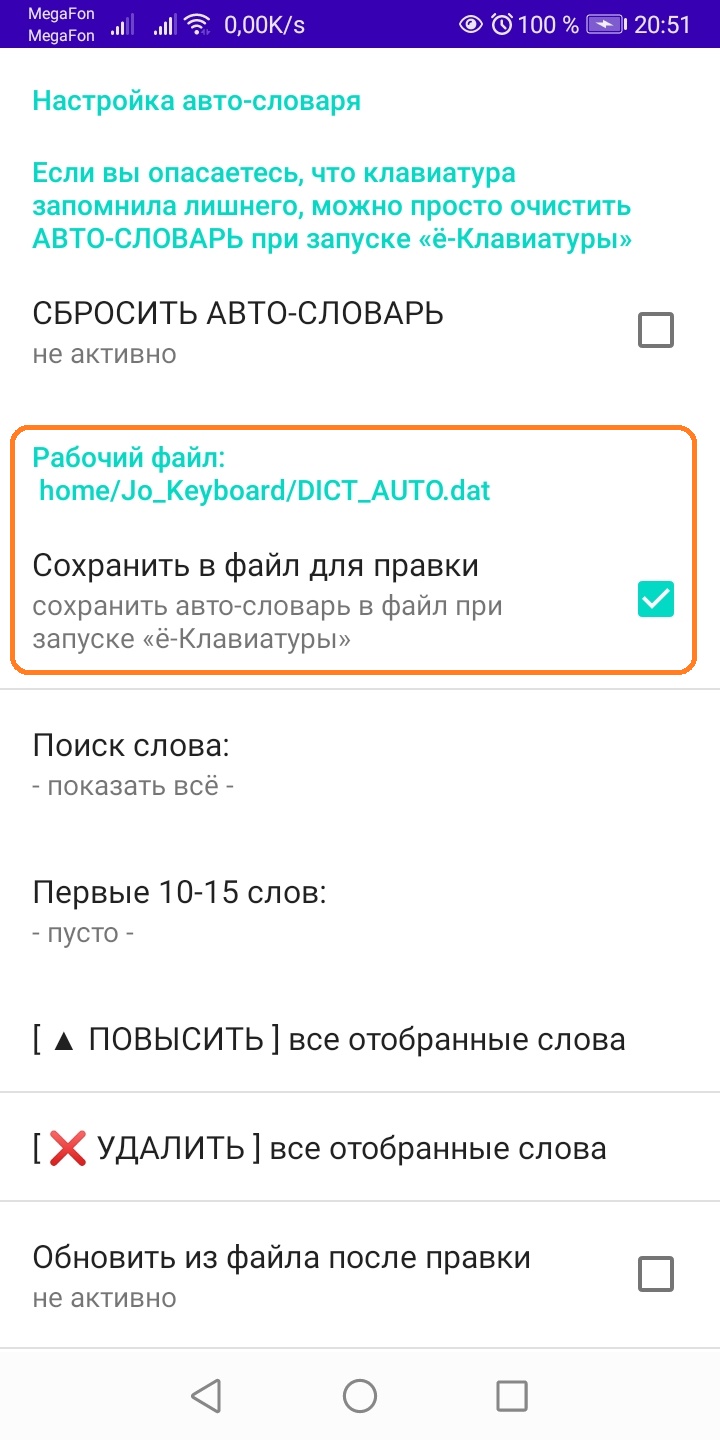Check the СБРОСИТЬ АВТО-СЛОВАРЬ checkbox
Viewport: 720px width, 1440px height.
tap(656, 330)
